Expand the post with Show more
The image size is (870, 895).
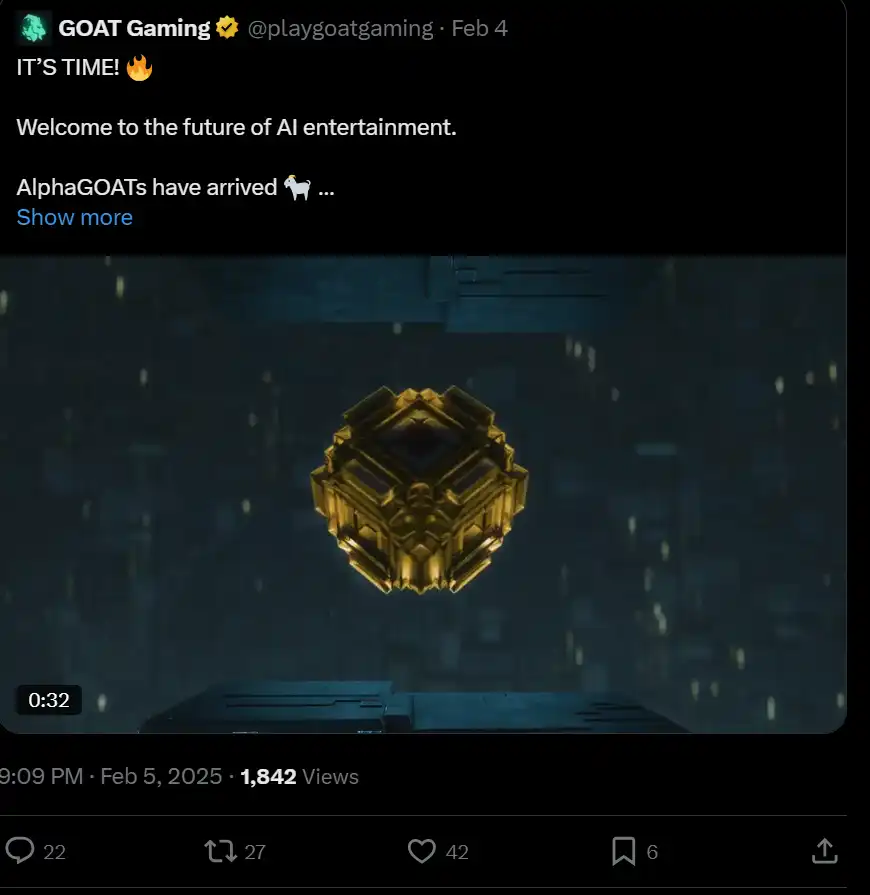click(74, 217)
